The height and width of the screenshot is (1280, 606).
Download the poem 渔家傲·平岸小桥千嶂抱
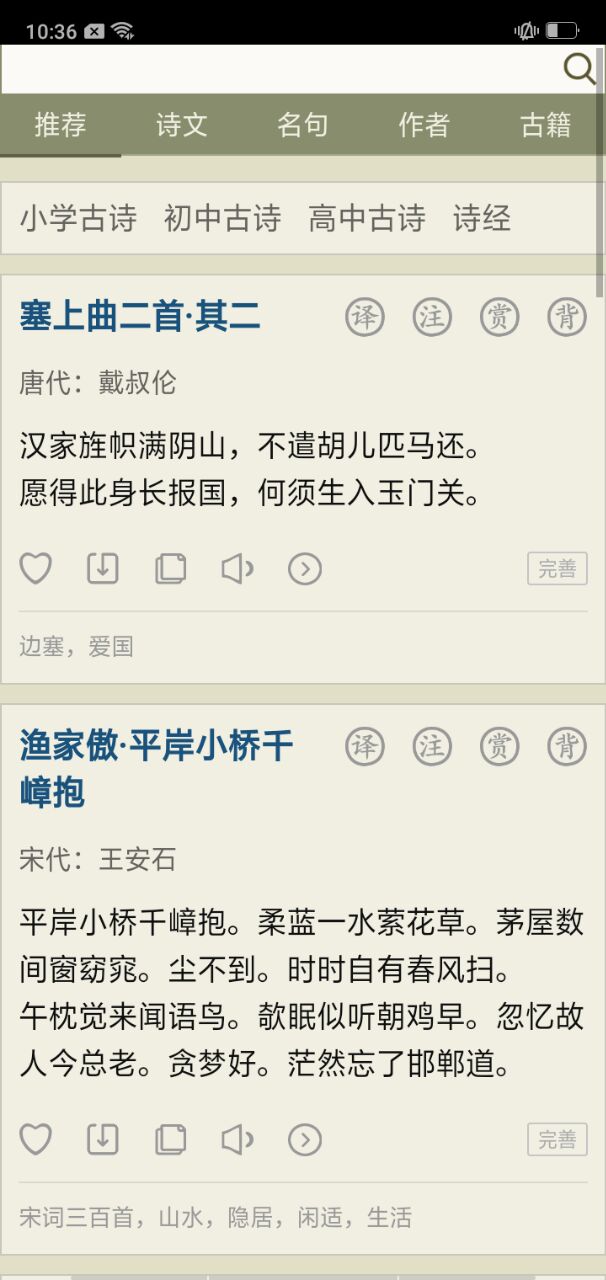103,1139
